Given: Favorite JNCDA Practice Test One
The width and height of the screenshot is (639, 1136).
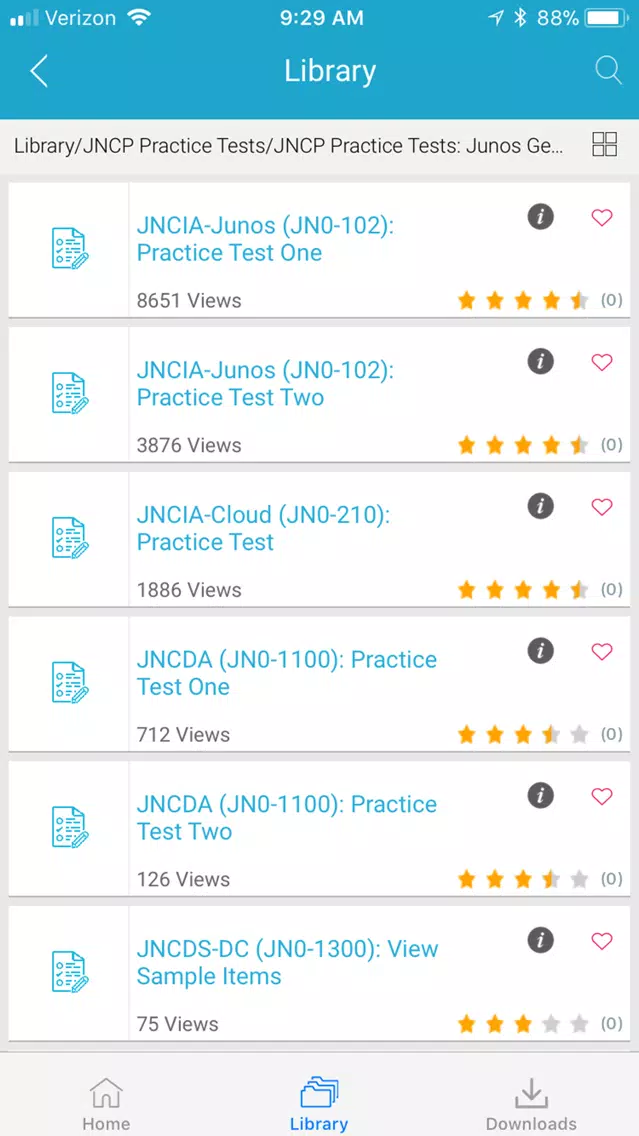Looking at the screenshot, I should pyautogui.click(x=602, y=651).
